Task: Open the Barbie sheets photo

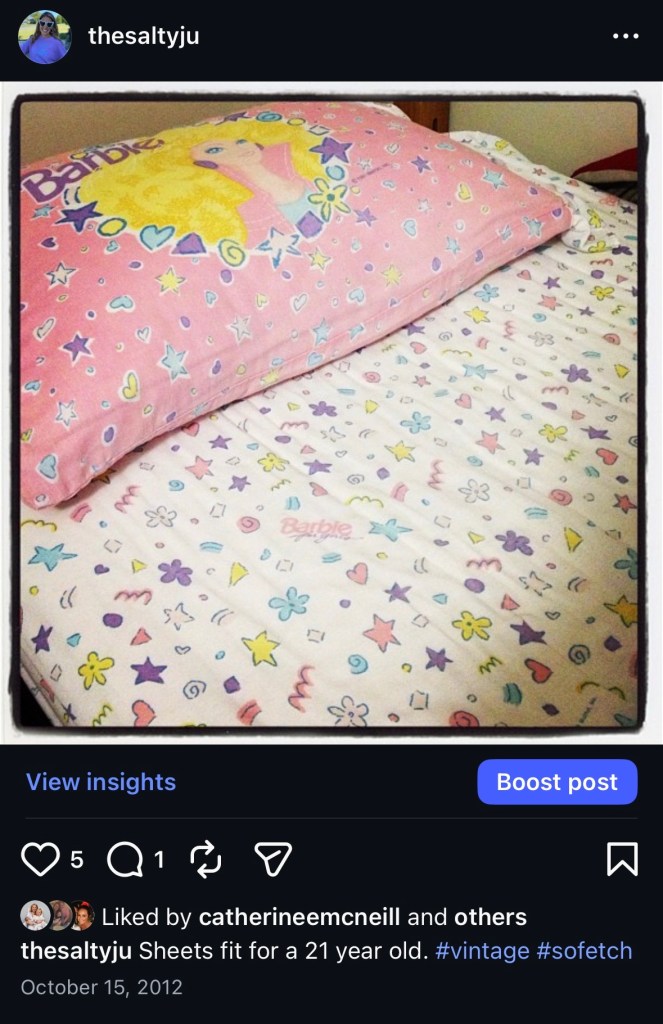Action: click(x=330, y=412)
